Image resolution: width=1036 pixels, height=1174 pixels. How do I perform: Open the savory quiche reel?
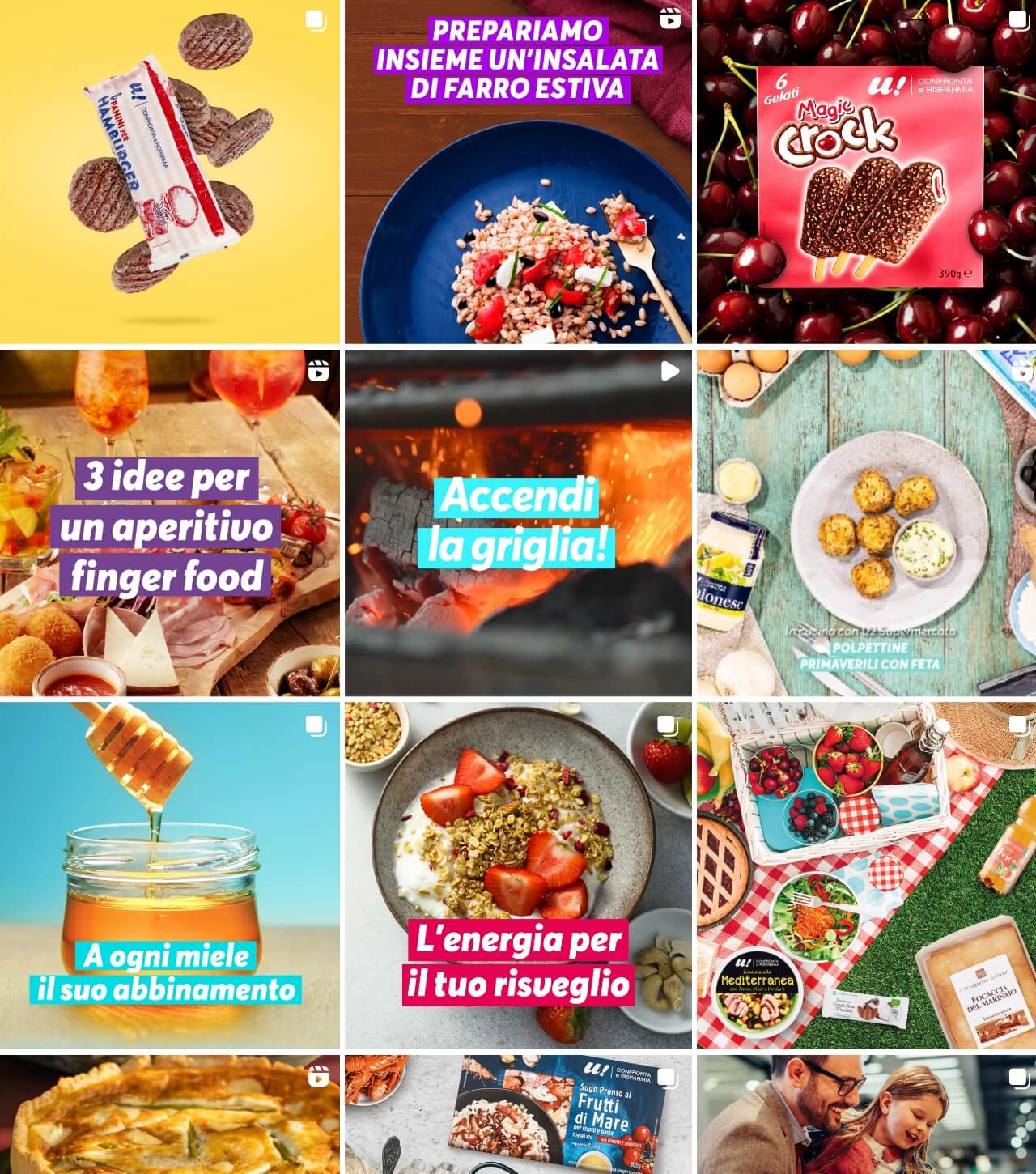pos(170,1114)
